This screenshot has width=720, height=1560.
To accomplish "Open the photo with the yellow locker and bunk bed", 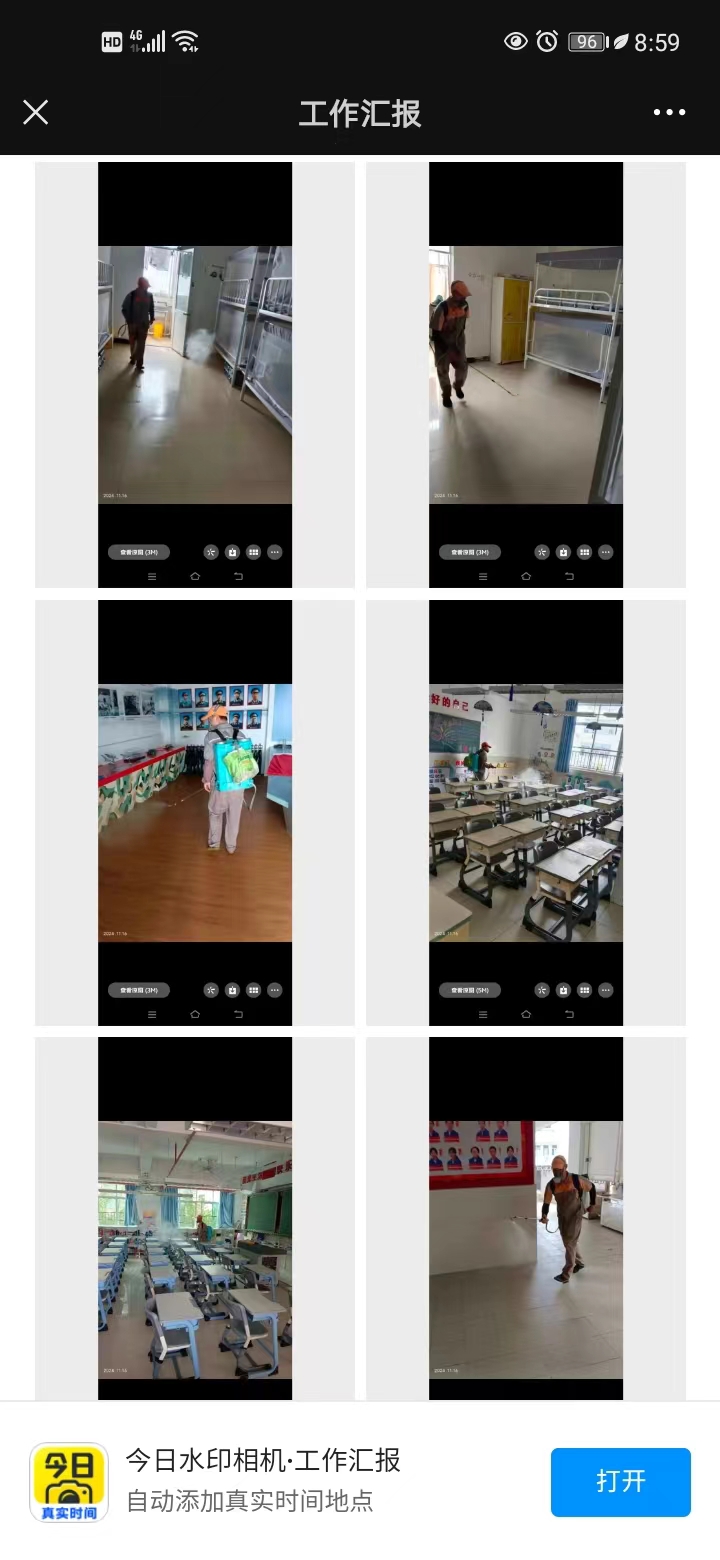I will (526, 375).
